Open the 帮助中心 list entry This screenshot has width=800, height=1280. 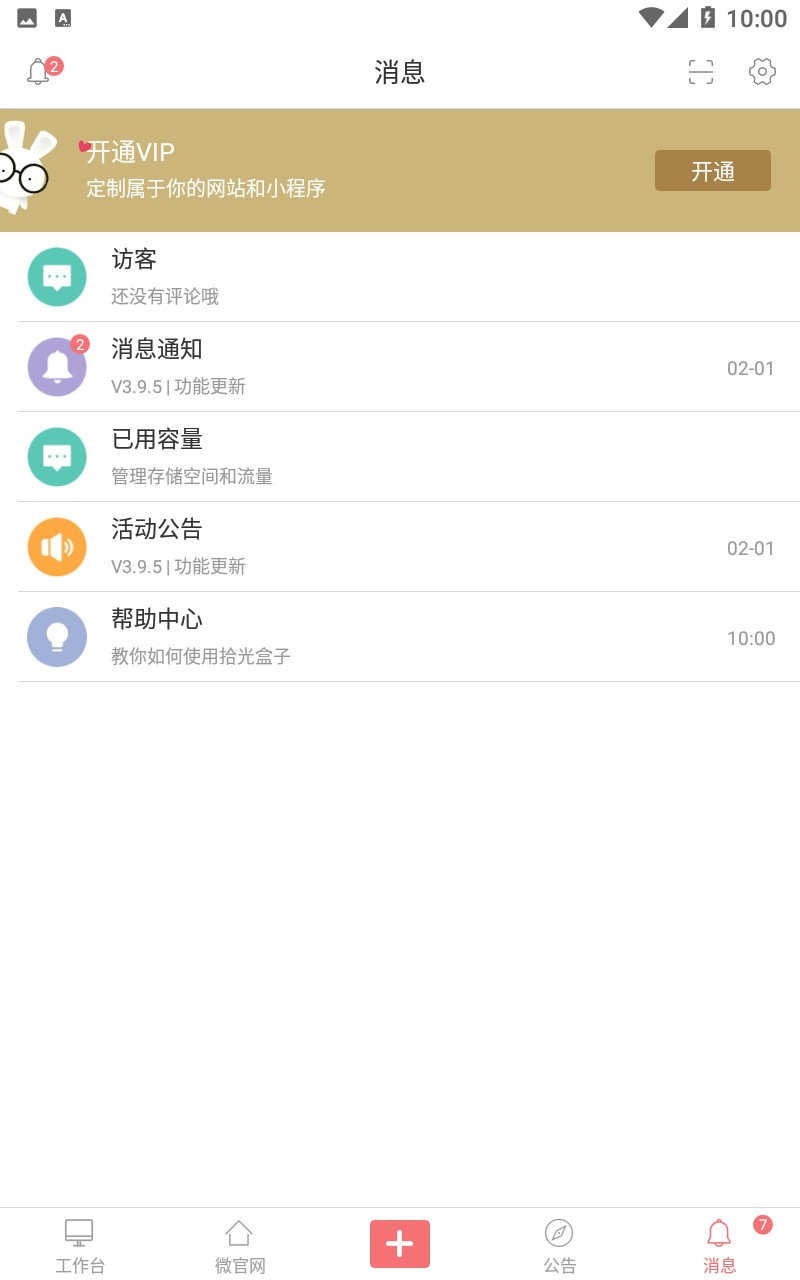[x=400, y=637]
